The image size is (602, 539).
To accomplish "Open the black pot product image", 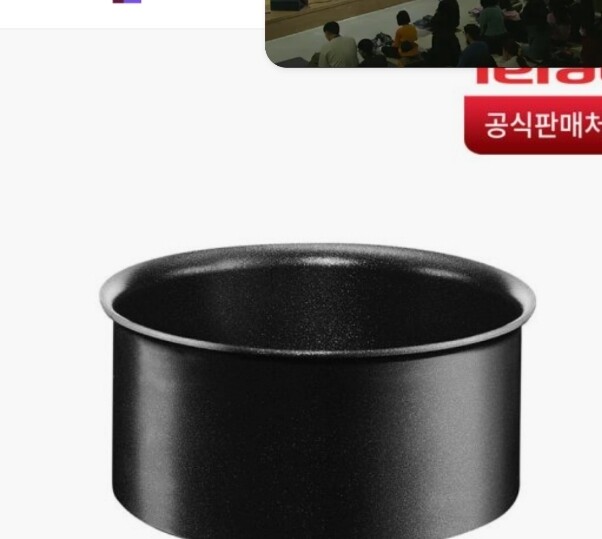I will (x=317, y=390).
